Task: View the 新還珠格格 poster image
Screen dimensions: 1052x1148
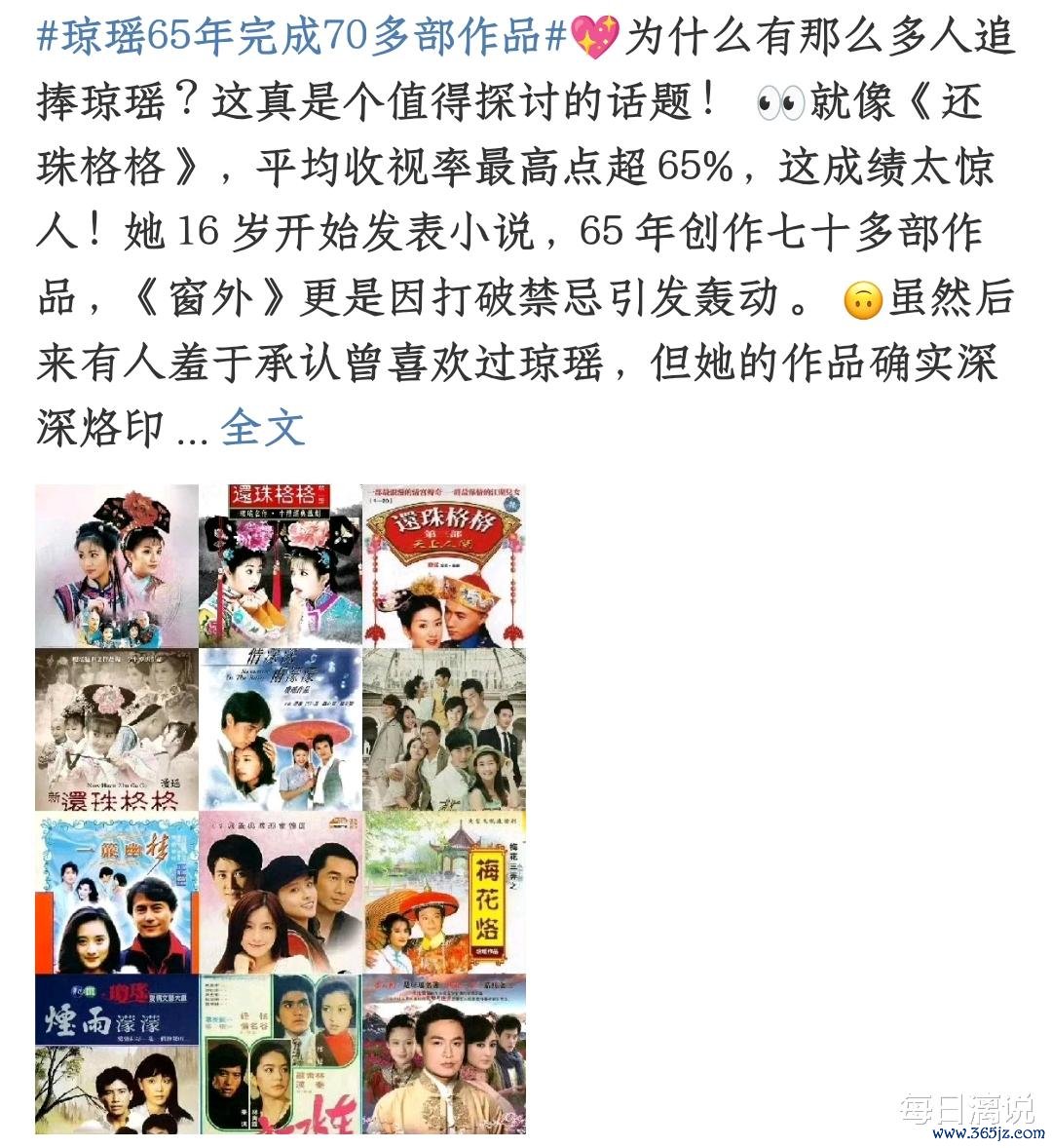Action: click(117, 729)
